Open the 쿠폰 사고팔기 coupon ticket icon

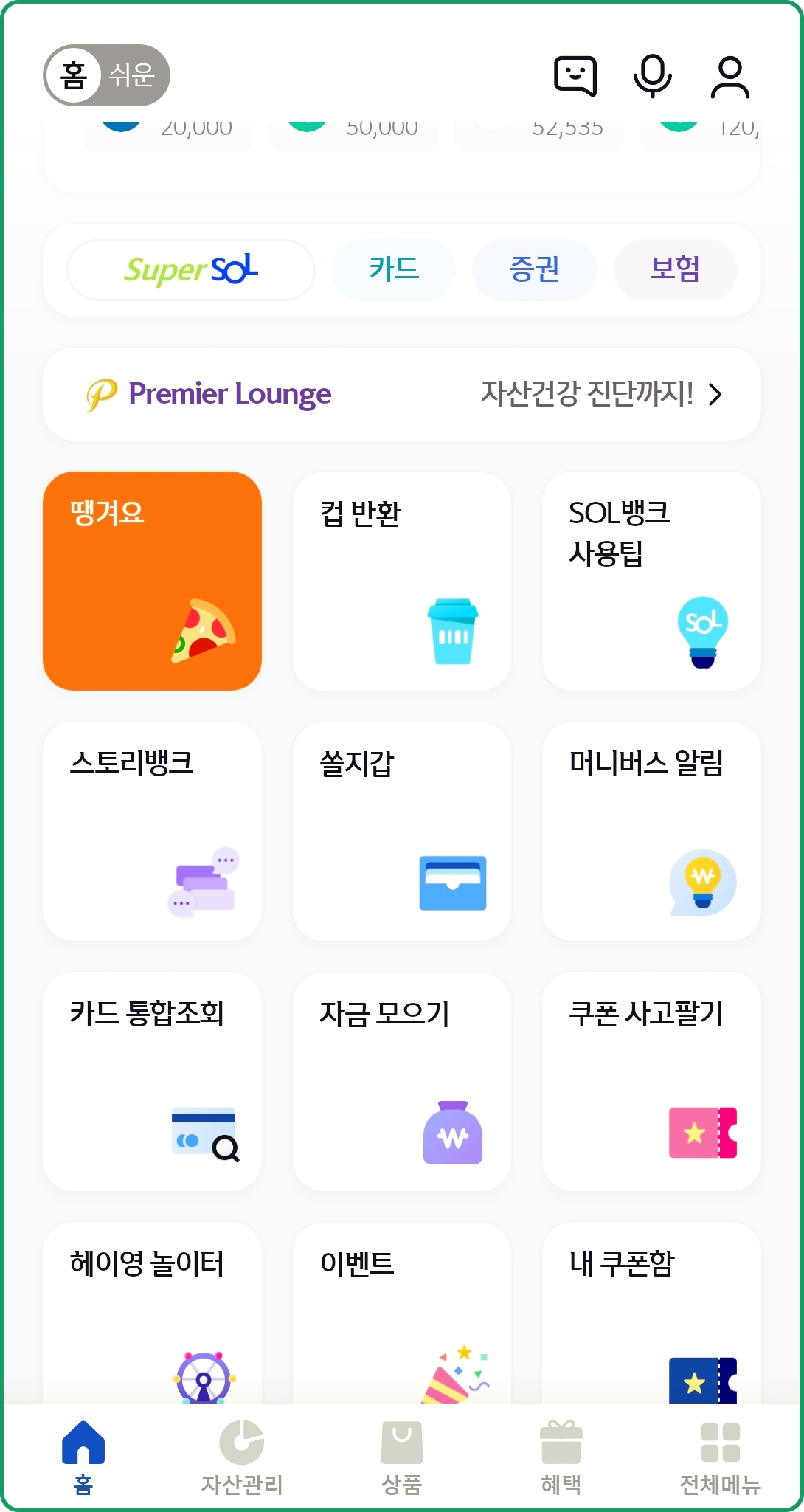[x=701, y=1133]
